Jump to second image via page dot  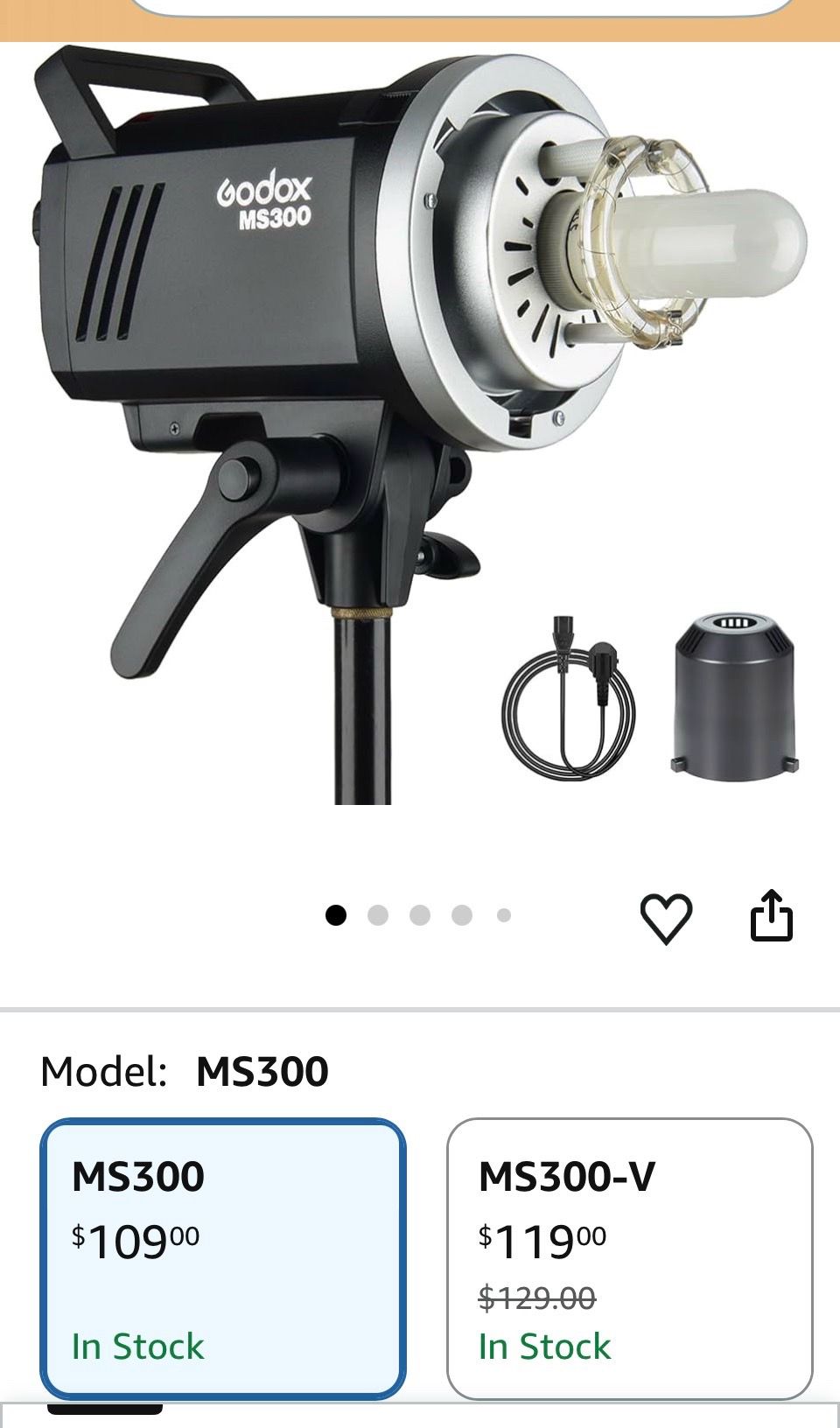pyautogui.click(x=378, y=915)
